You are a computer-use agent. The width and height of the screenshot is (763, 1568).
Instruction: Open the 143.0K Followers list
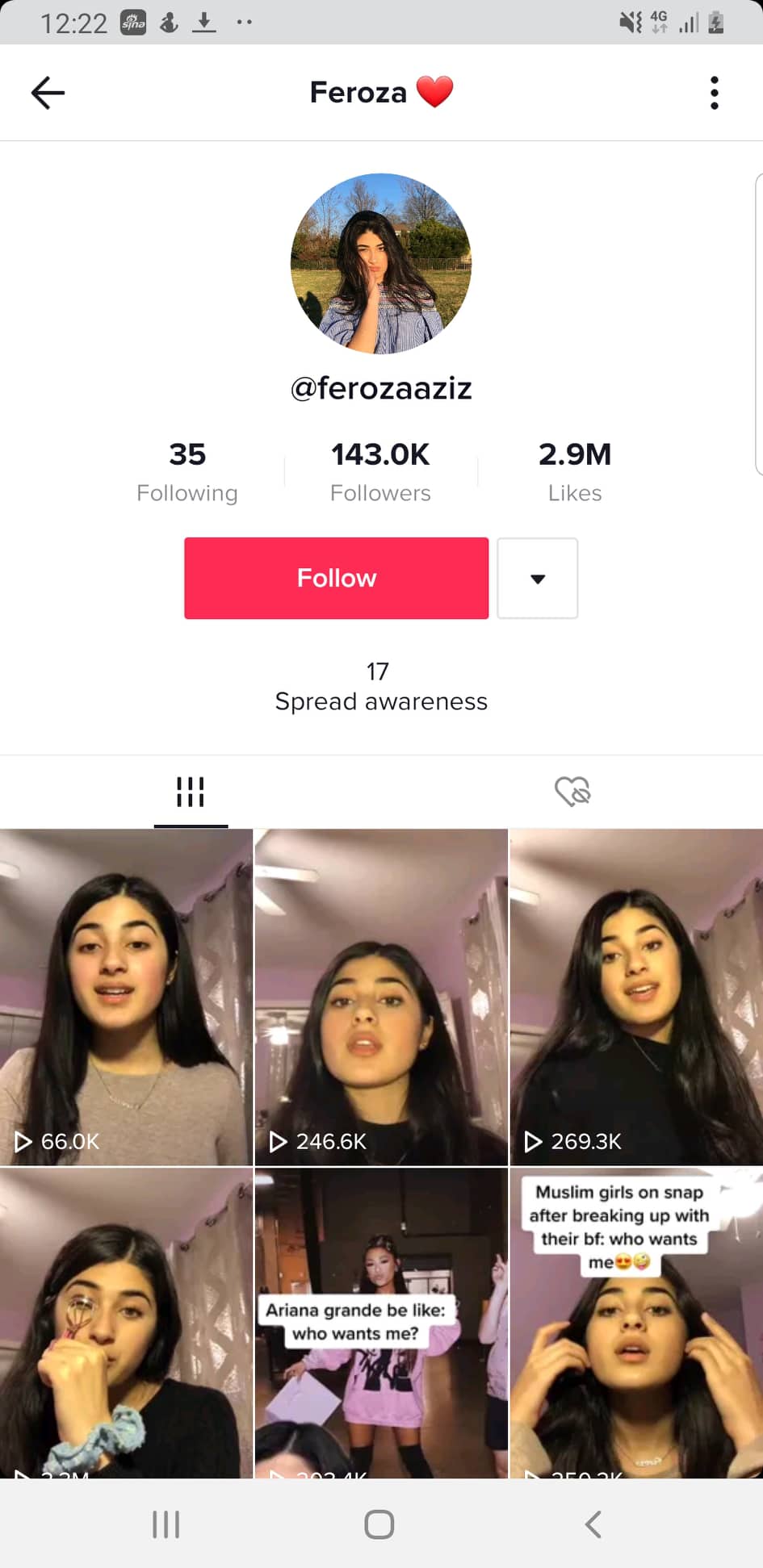pos(380,472)
